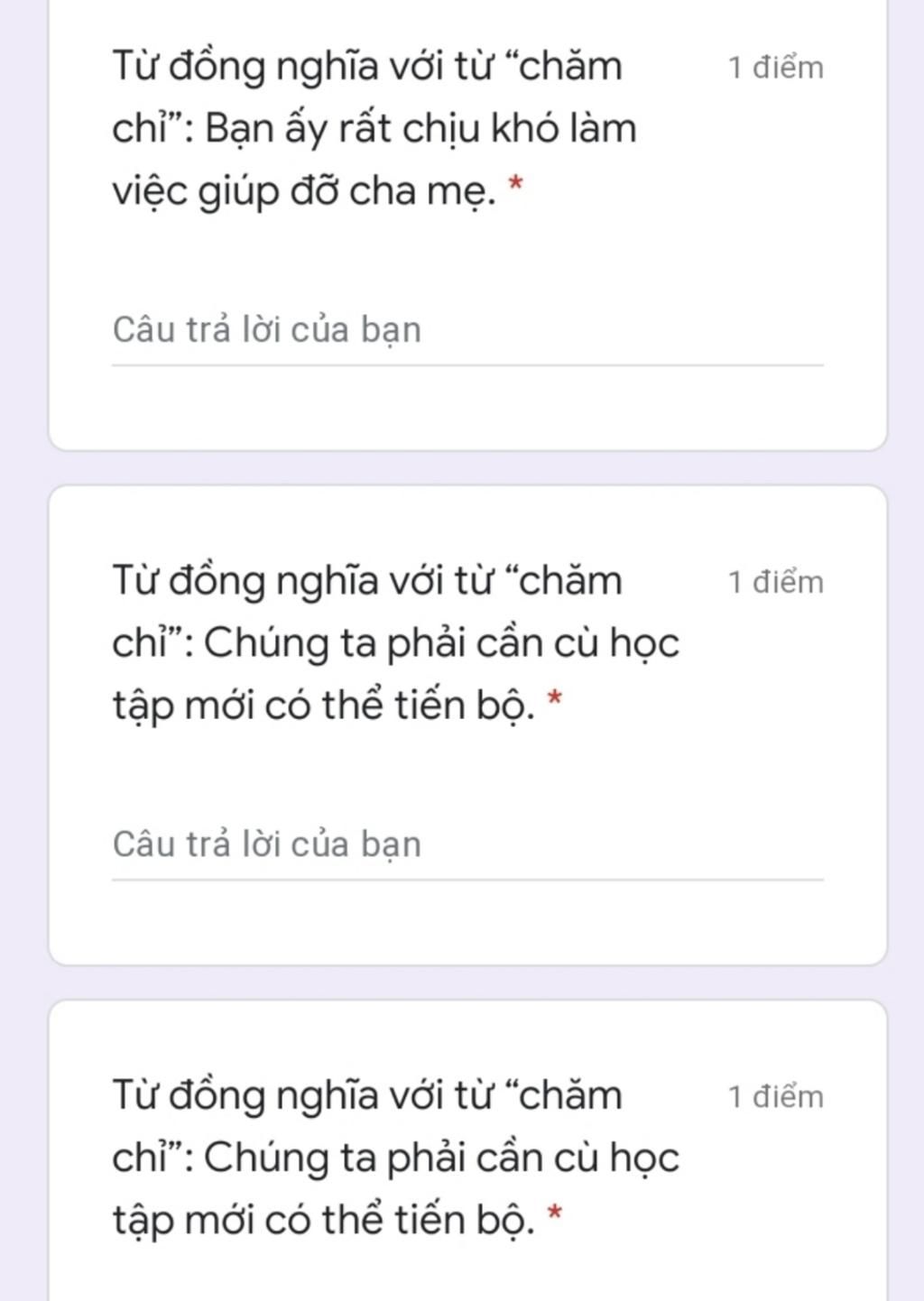Click the underline of the first answer field
924x1301 pixels.
[x=467, y=363]
